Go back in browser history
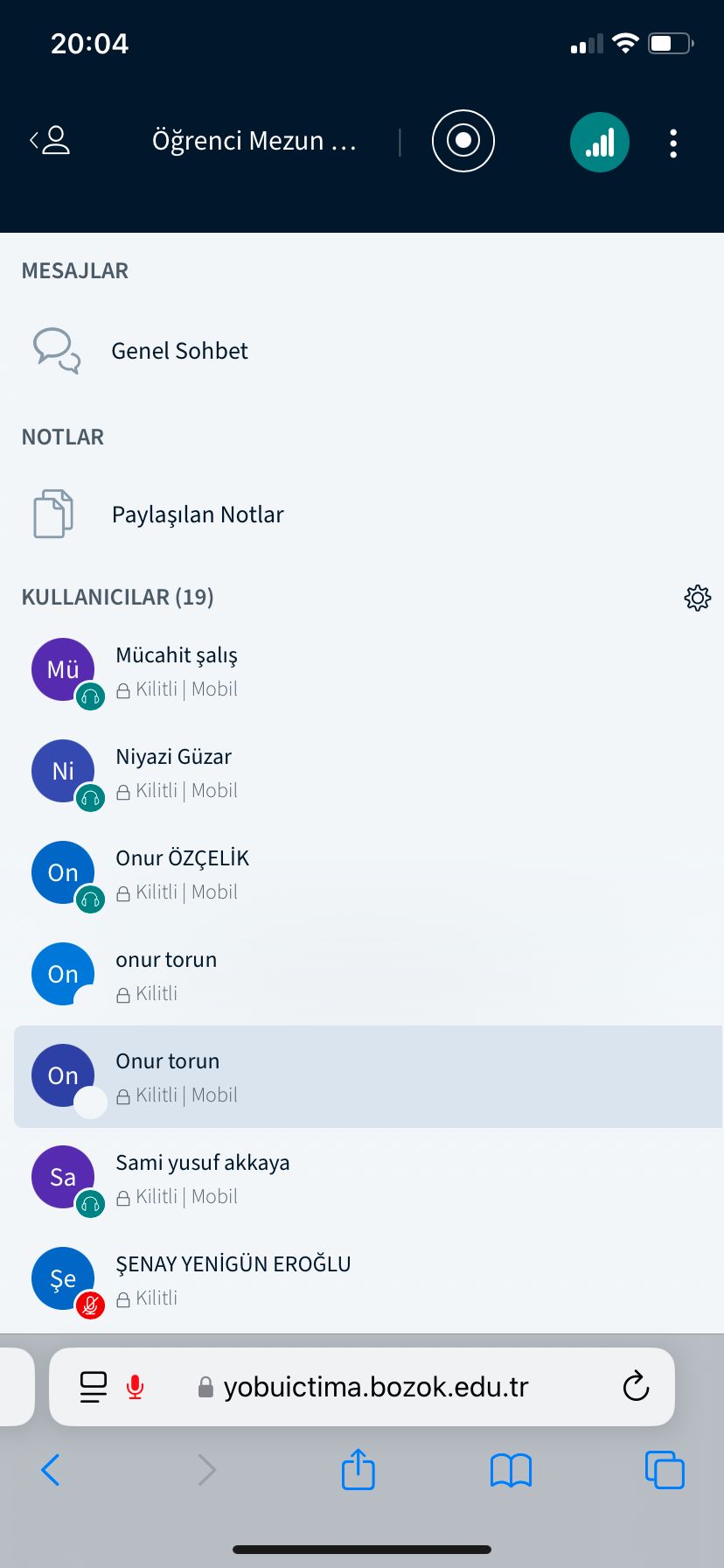The height and width of the screenshot is (1568, 724). pos(51,1470)
